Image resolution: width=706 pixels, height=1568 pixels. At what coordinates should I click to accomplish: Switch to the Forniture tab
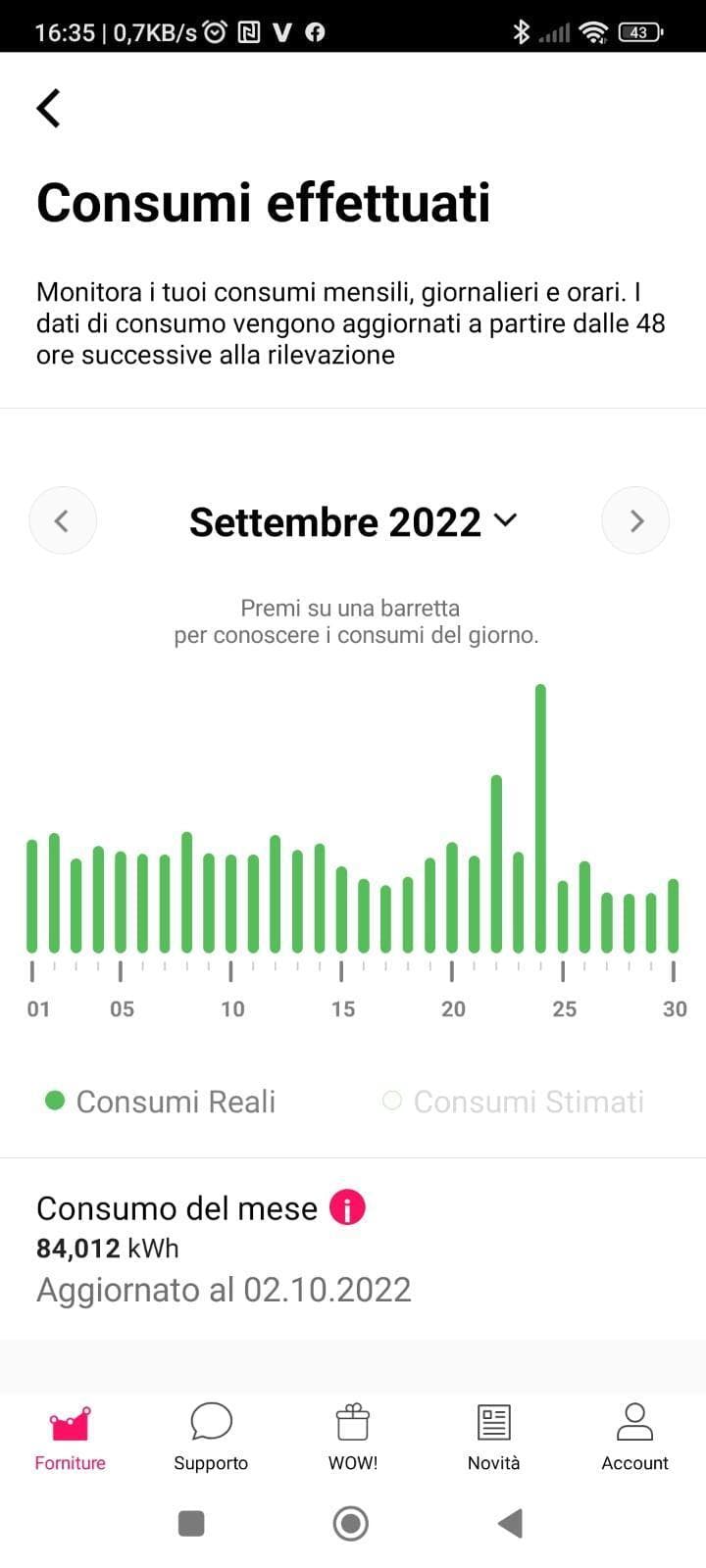click(71, 1437)
